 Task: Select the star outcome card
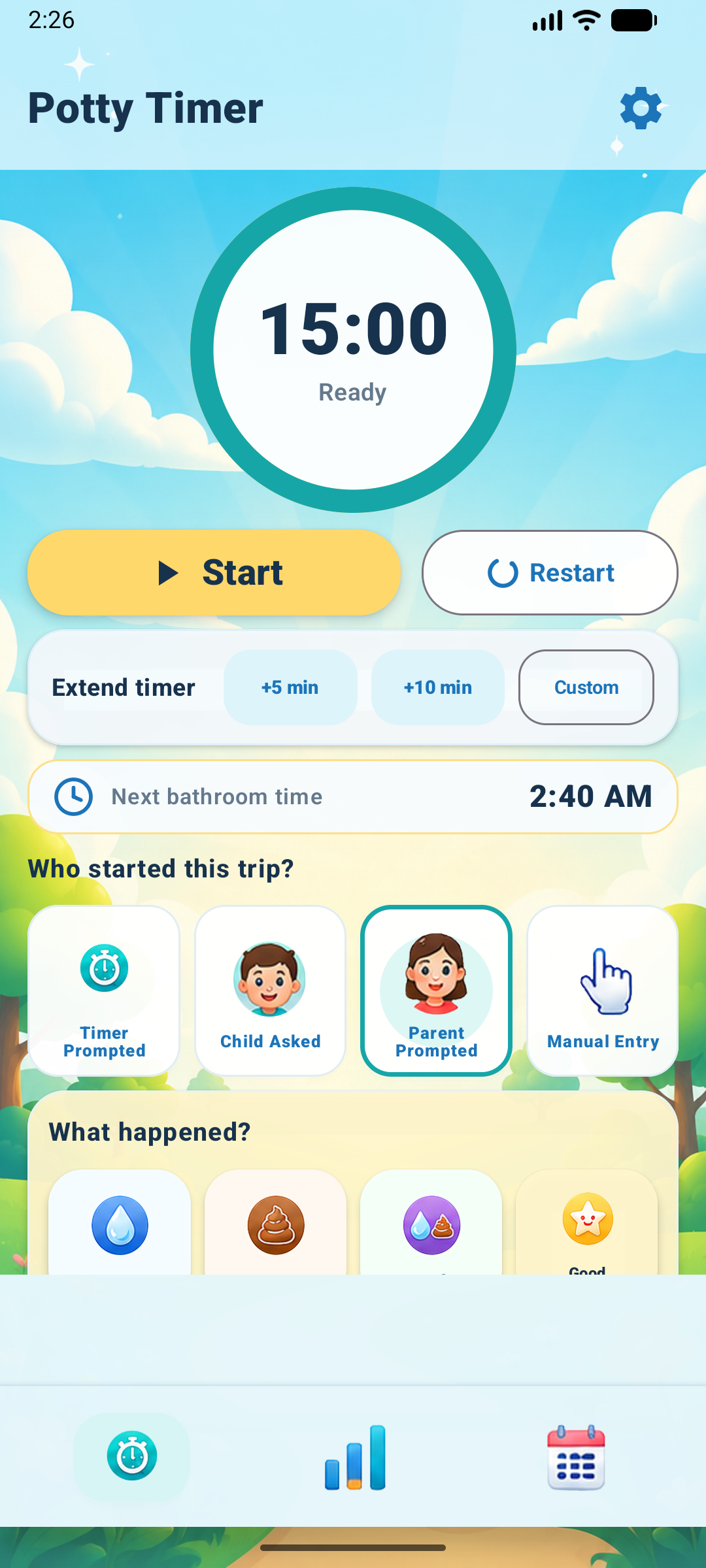[586, 1222]
